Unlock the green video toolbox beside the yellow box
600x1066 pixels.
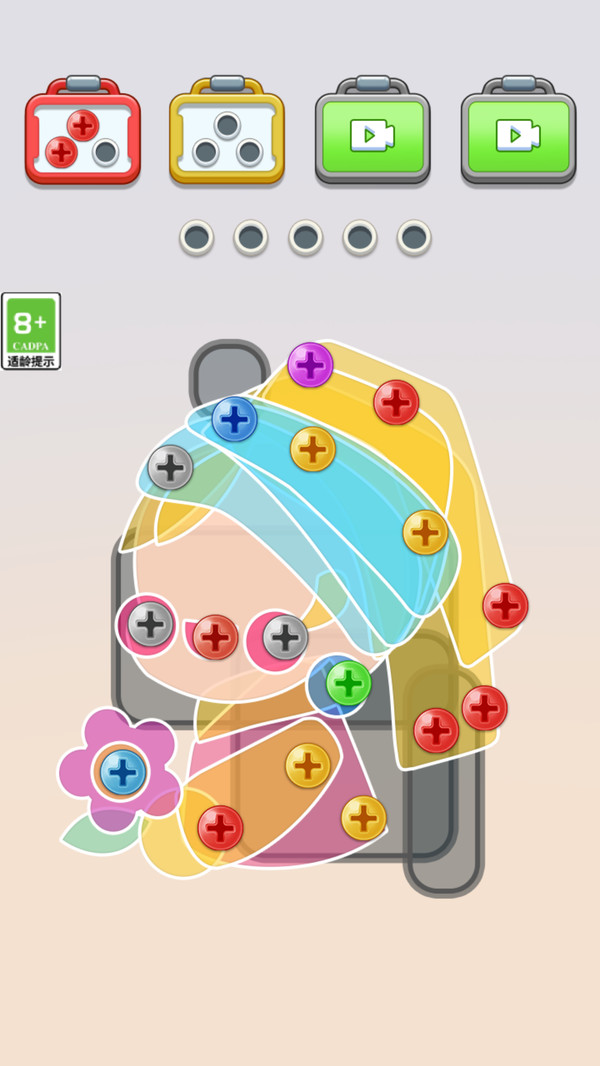tap(373, 134)
